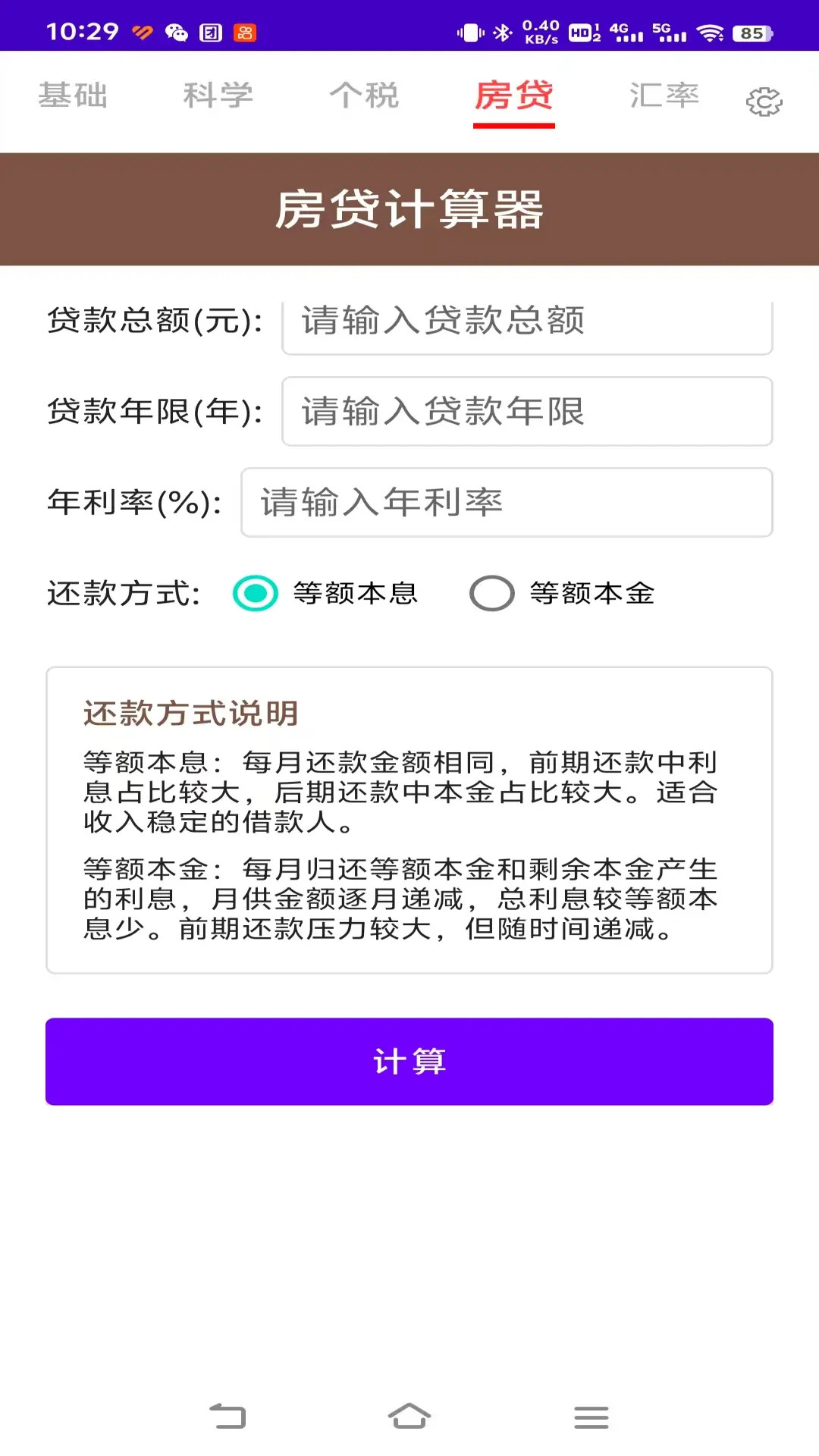Open the settings gear icon
This screenshot has width=819, height=1456.
764,102
